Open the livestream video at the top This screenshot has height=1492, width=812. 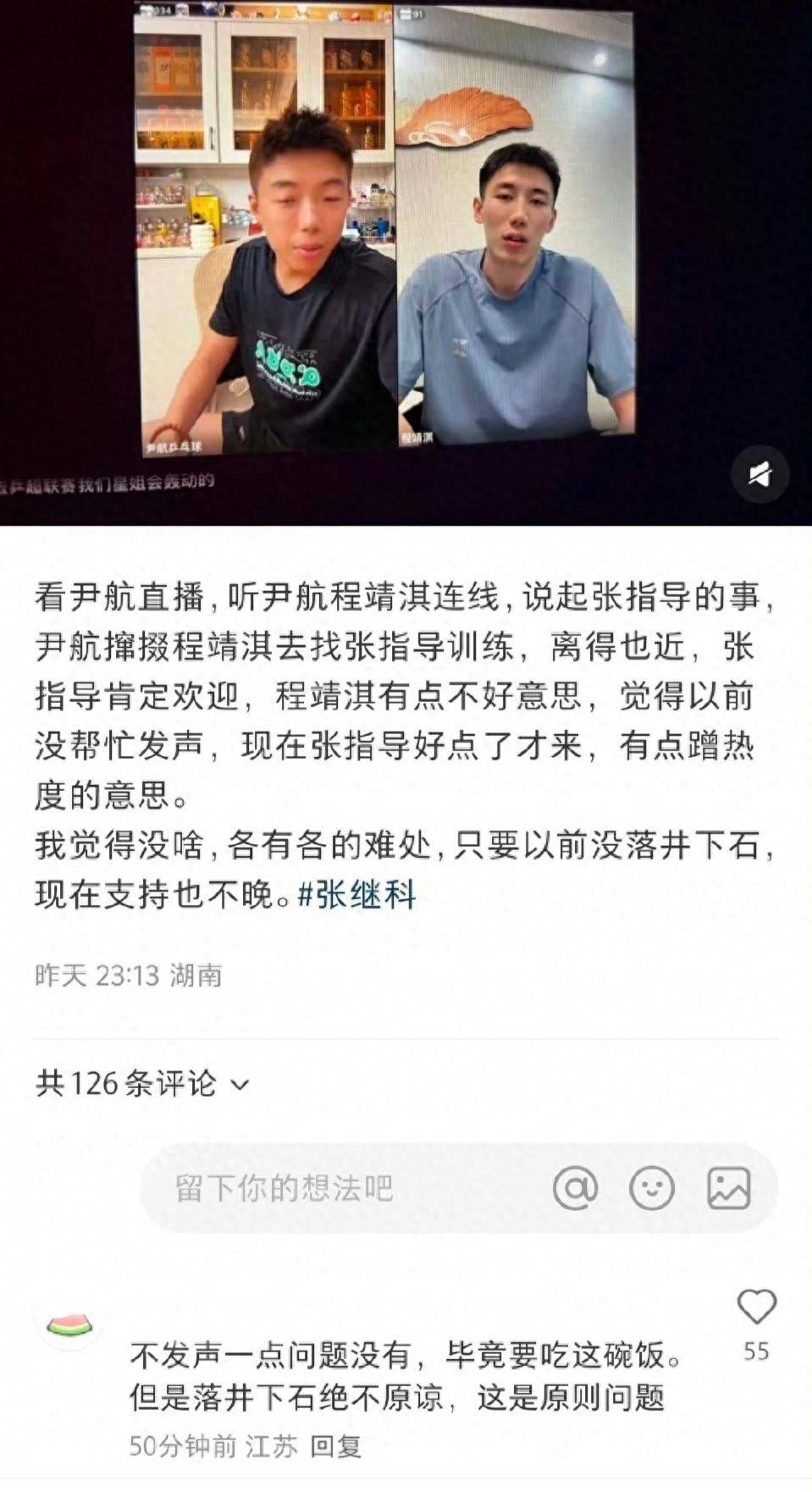(x=385, y=229)
